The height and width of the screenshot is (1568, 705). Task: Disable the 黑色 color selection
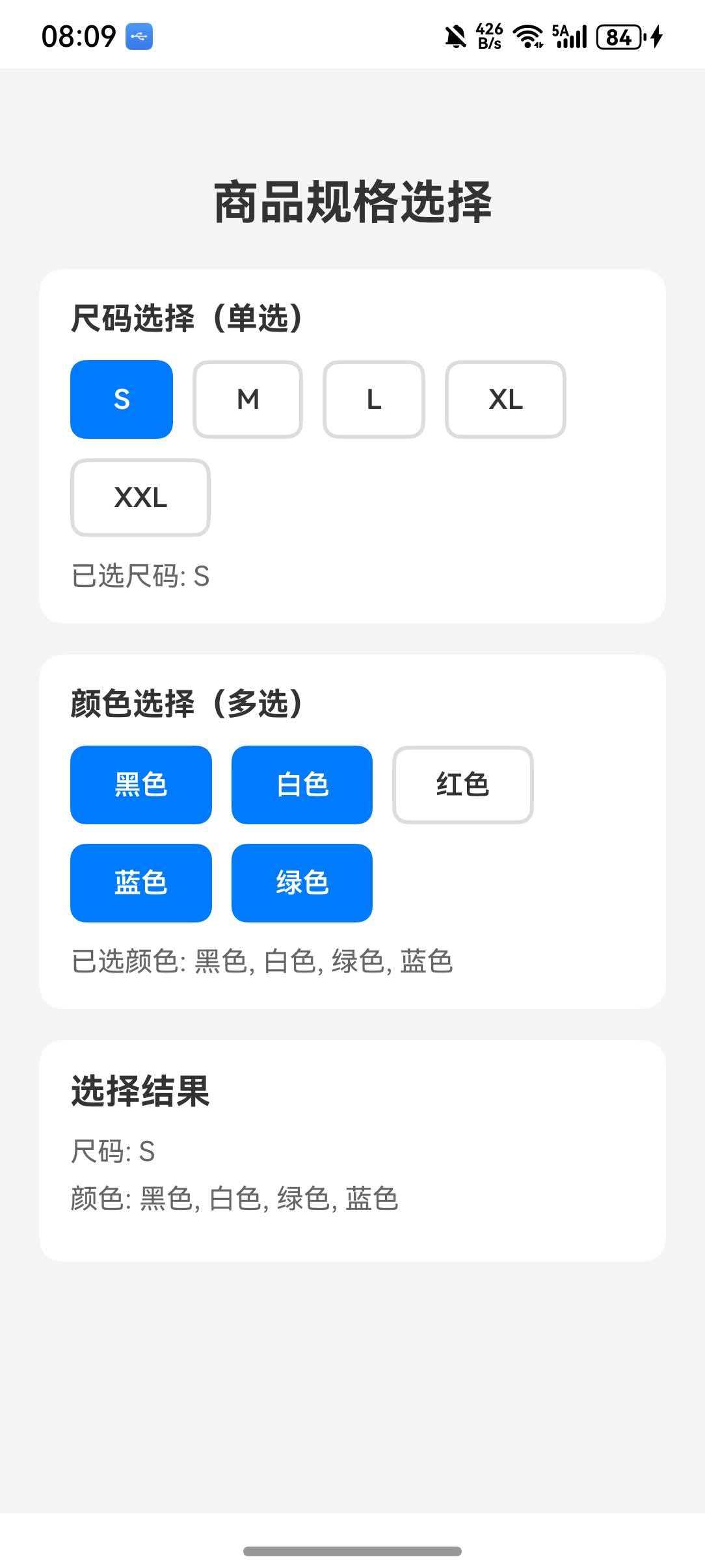pos(141,785)
